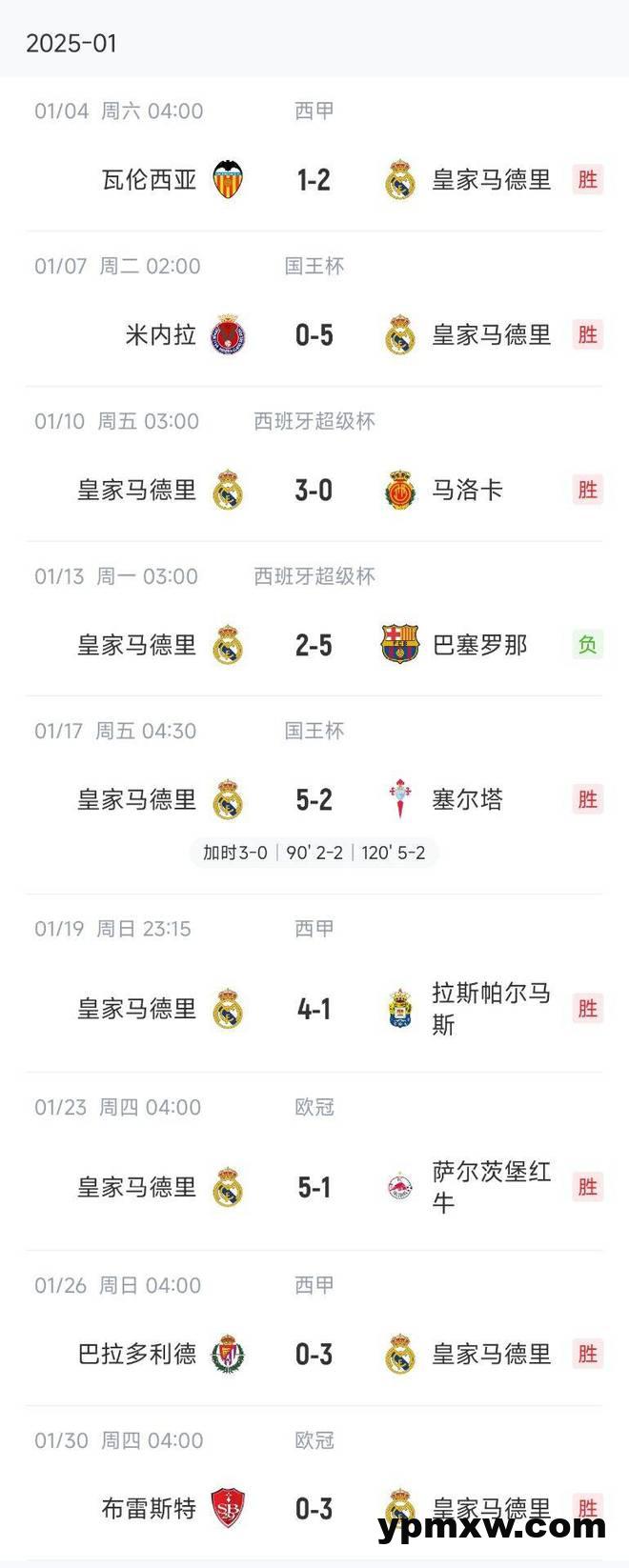
Task: View the Real Madrid 4-1 Las Palmas match
Action: pos(314,1009)
